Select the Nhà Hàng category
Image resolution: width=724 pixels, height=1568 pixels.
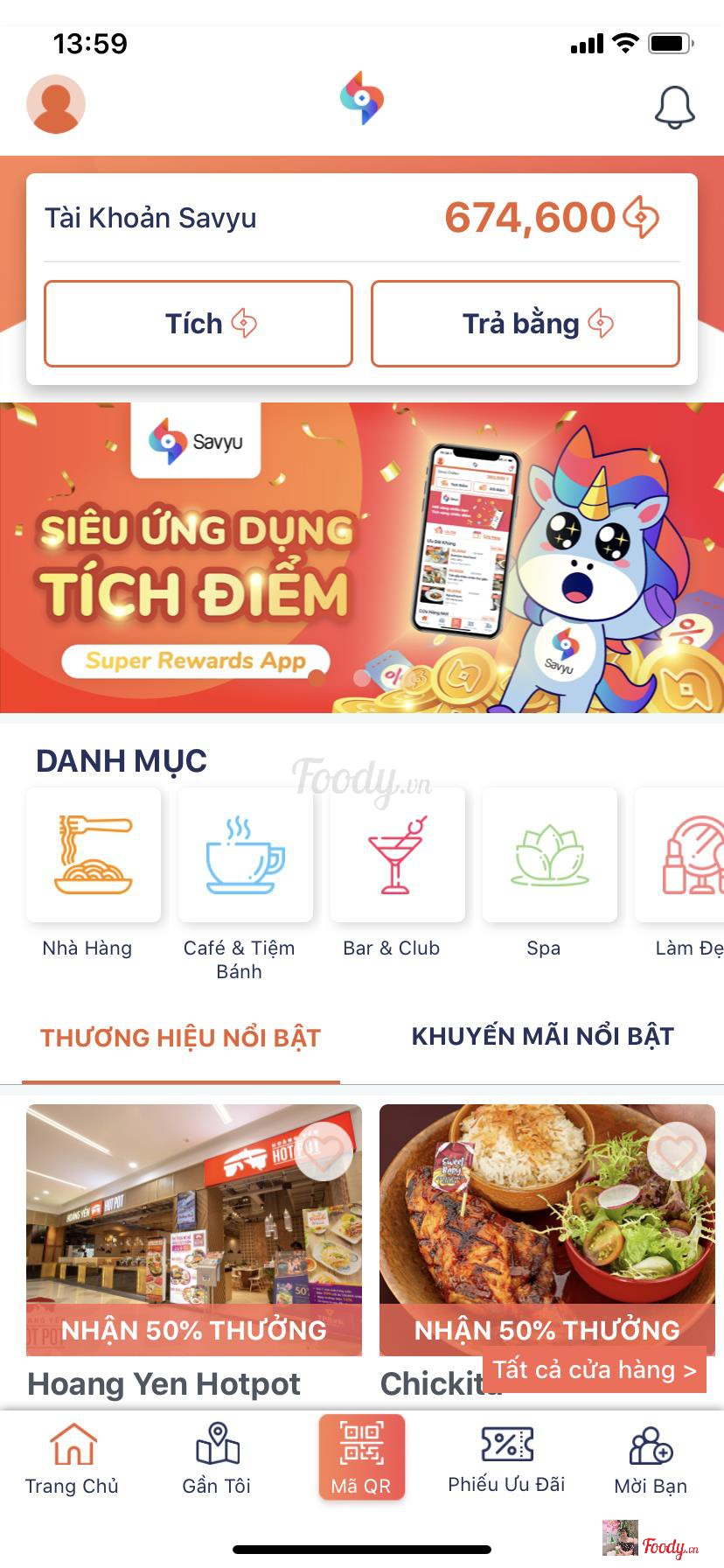coord(94,856)
